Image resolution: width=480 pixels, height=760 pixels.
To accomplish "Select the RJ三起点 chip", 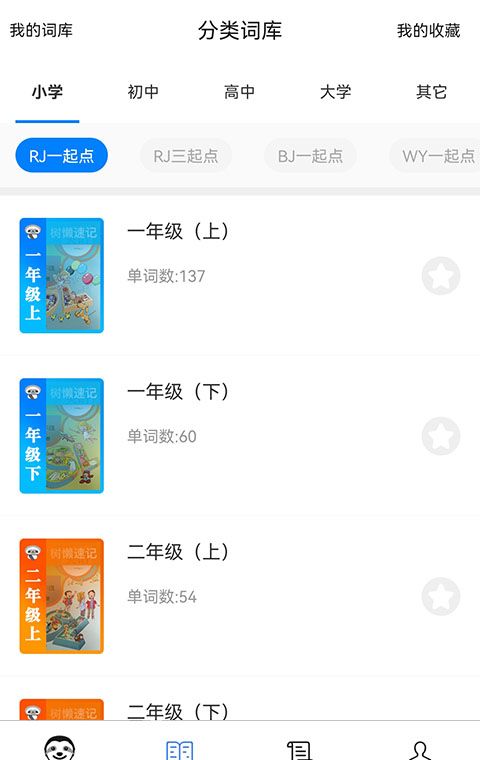I will pyautogui.click(x=186, y=156).
